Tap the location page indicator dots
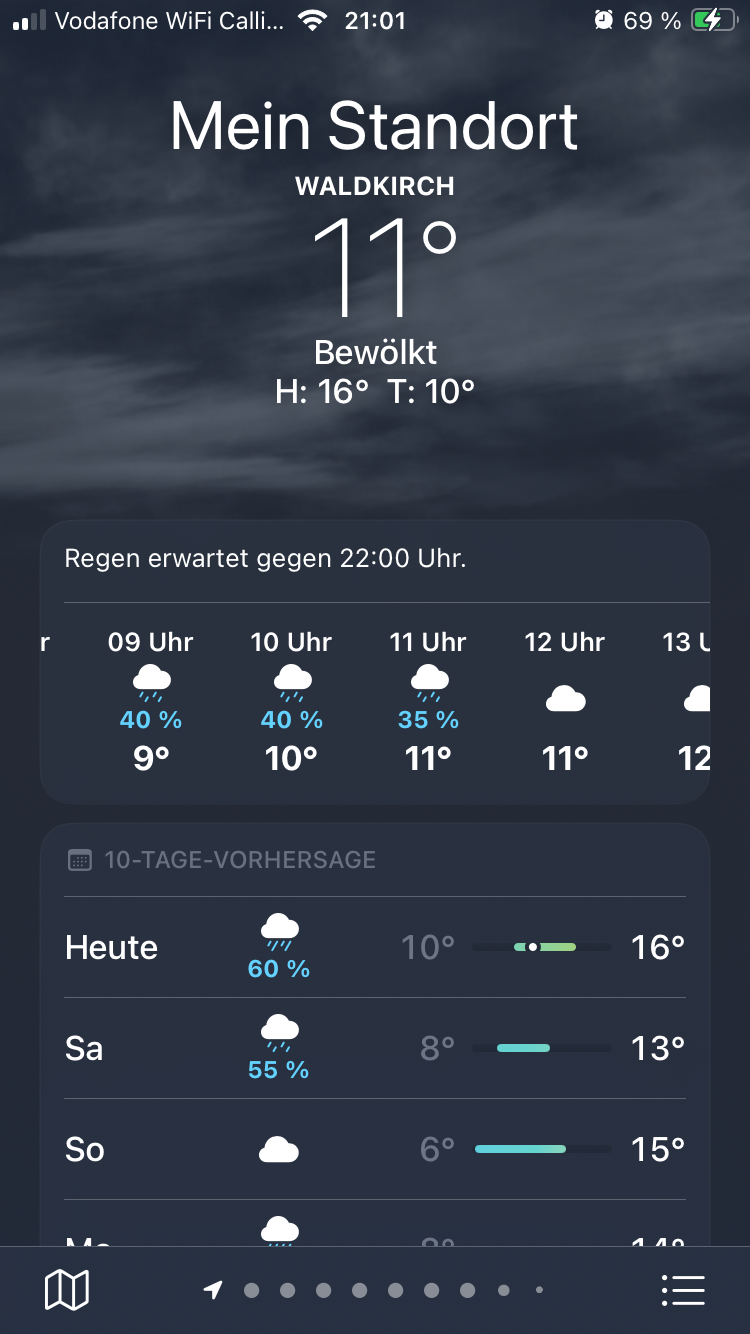Screen dimensions: 750x1334 click(x=375, y=1290)
